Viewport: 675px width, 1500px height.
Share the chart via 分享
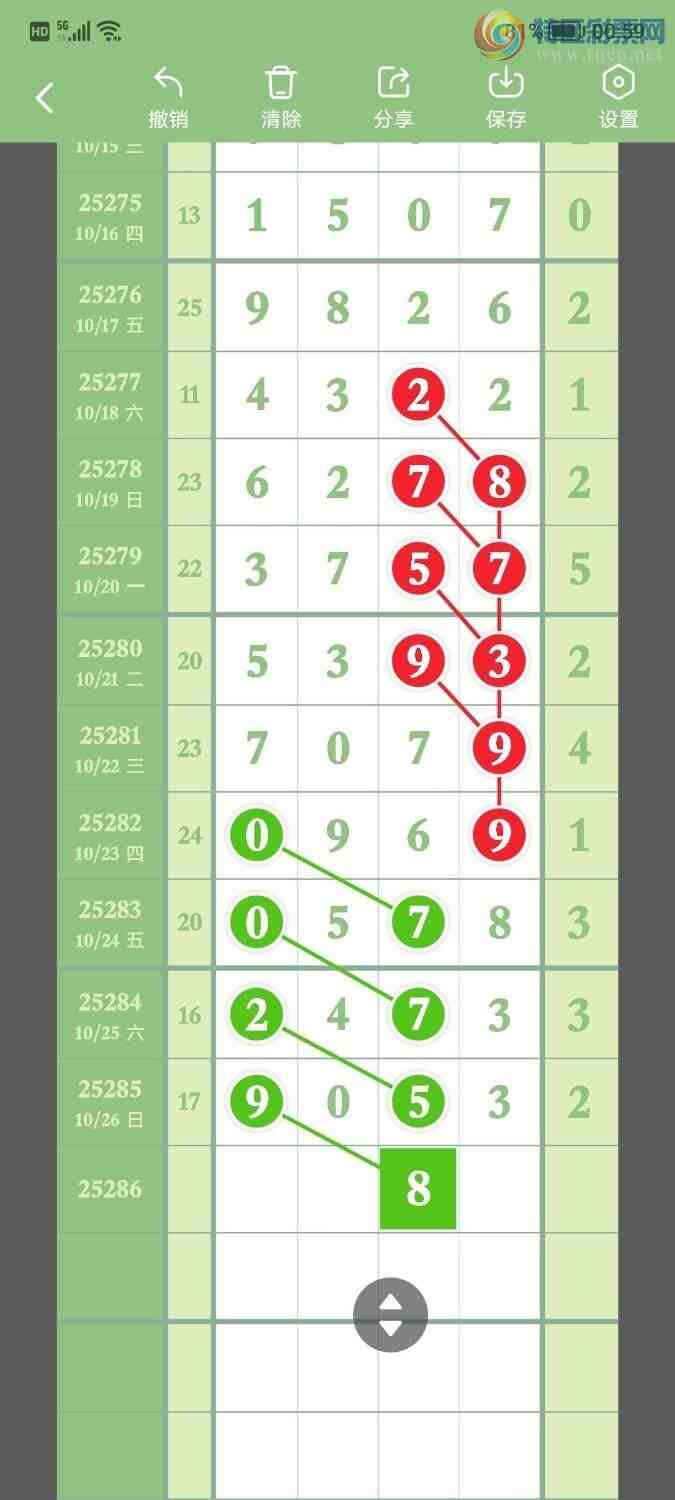(393, 98)
